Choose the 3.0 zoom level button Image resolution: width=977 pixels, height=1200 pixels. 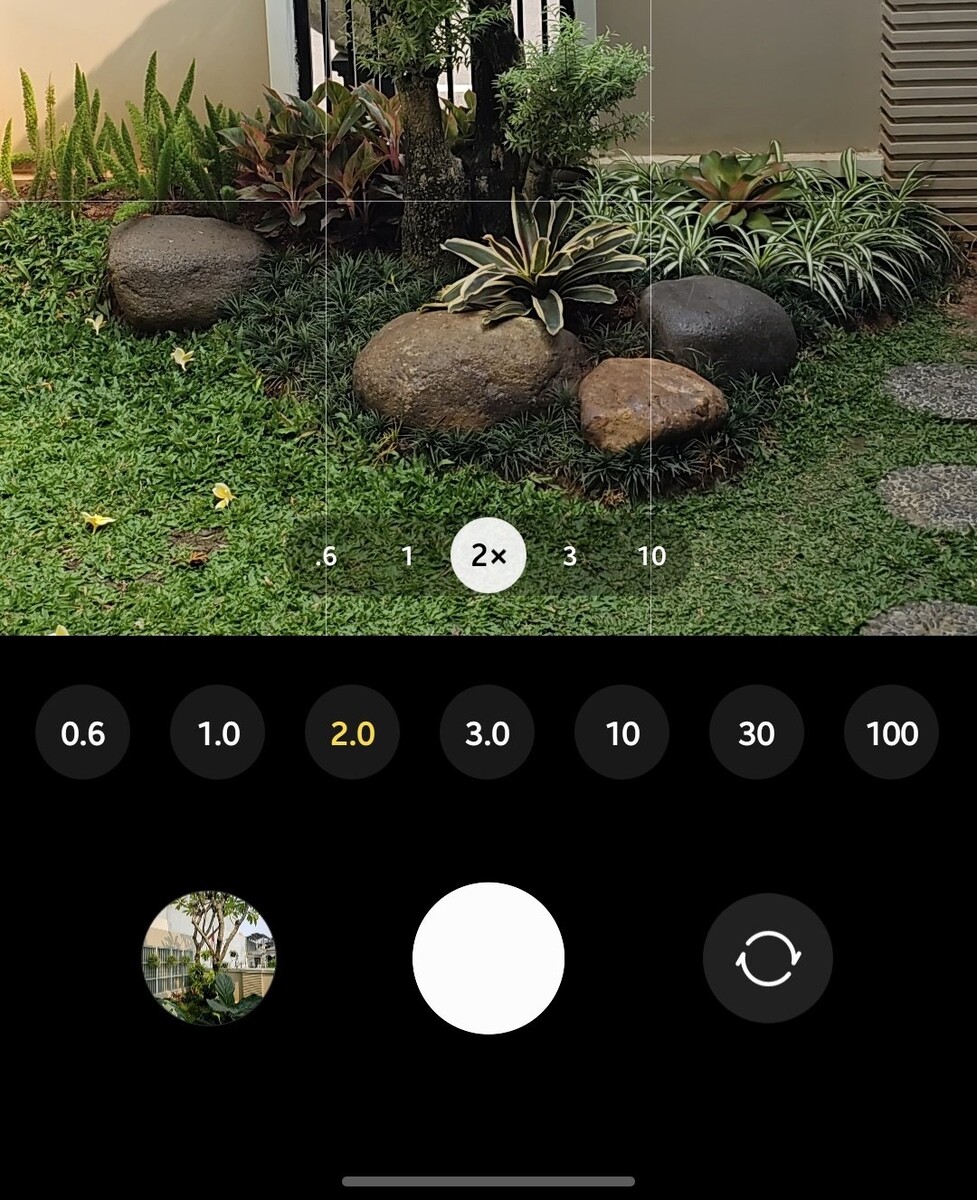tap(487, 733)
